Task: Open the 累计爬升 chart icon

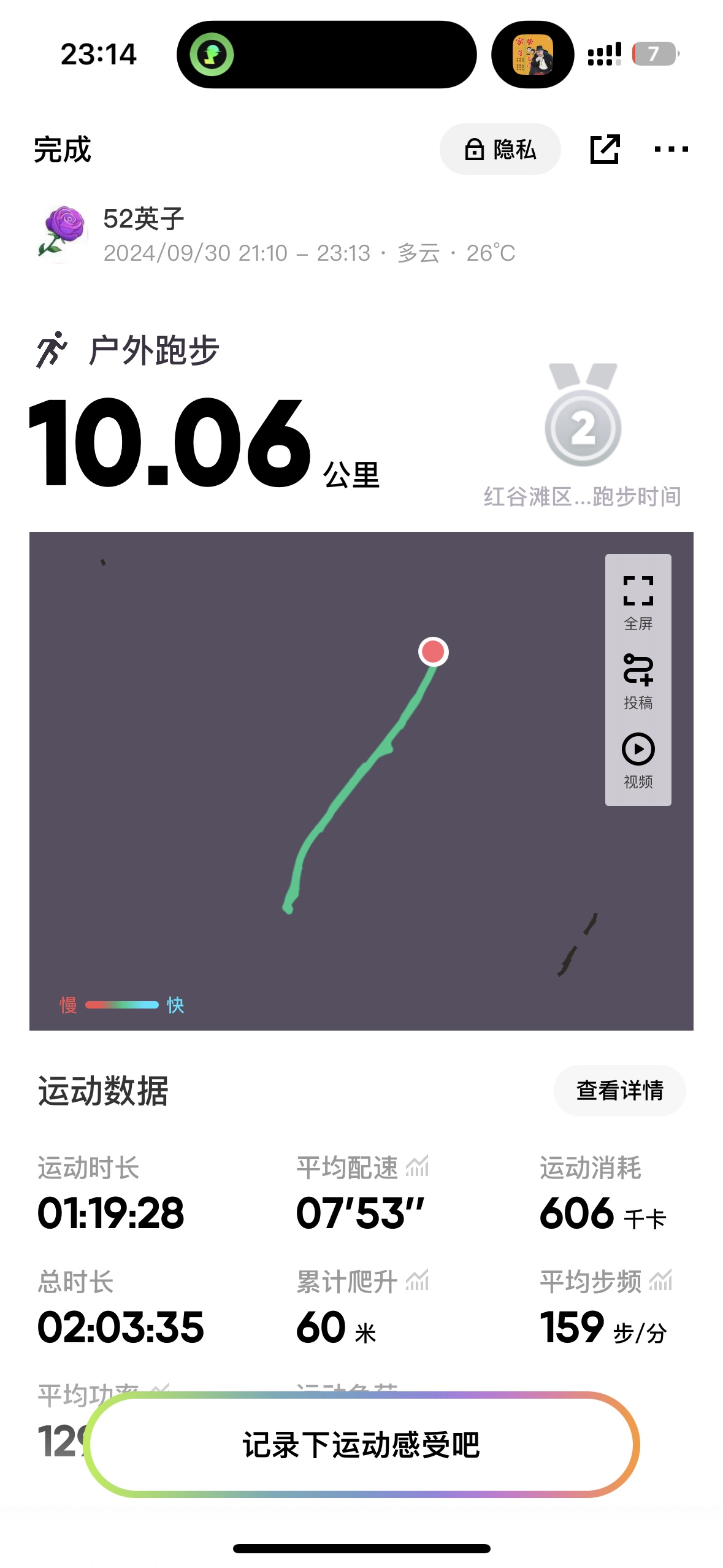Action: pyautogui.click(x=417, y=1281)
